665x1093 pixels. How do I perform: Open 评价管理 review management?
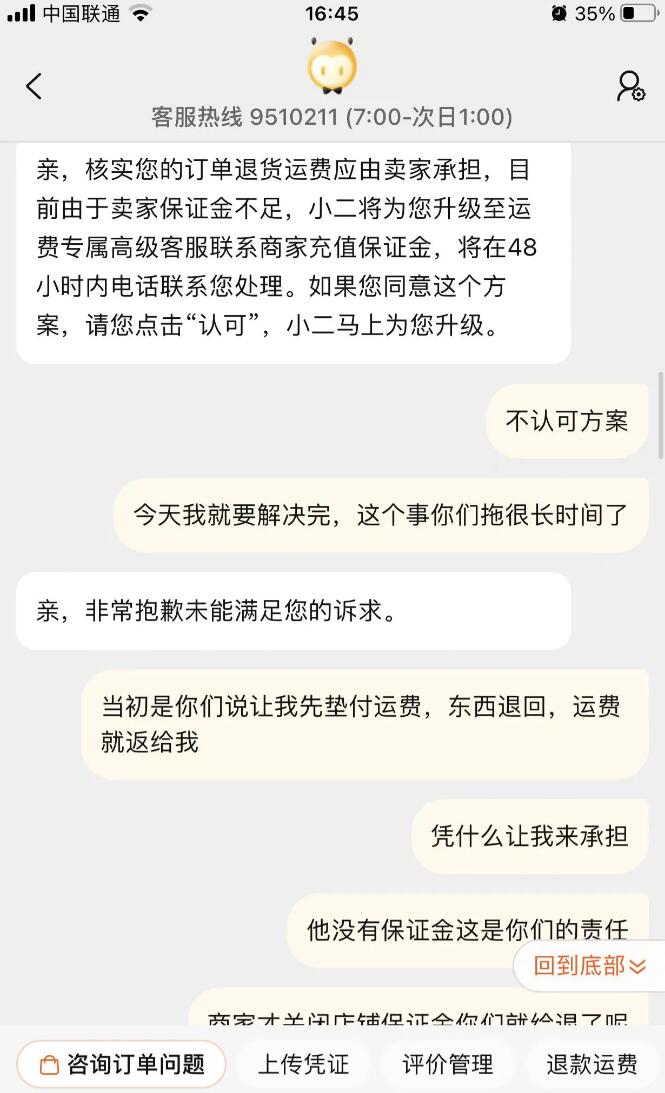coord(447,1064)
